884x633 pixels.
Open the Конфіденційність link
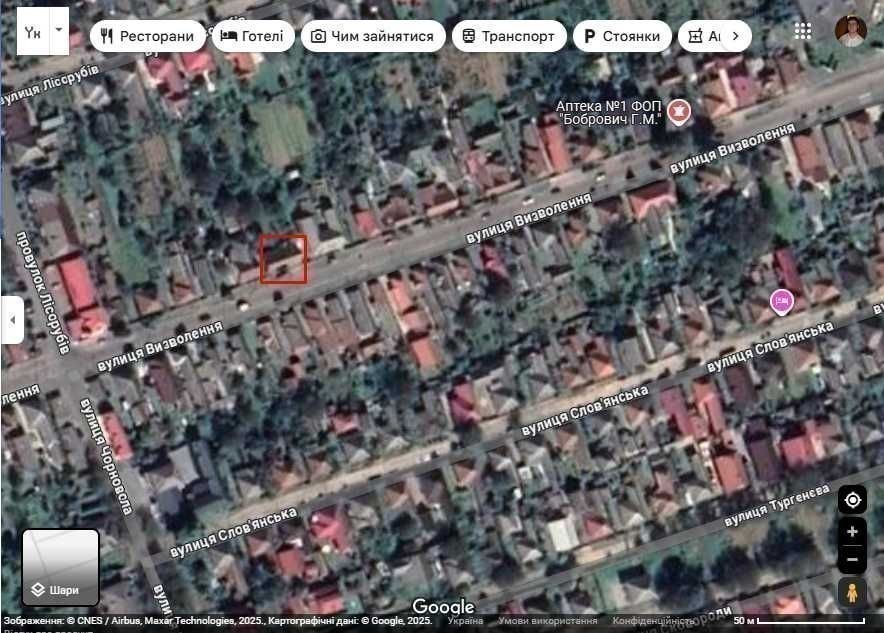[653, 621]
